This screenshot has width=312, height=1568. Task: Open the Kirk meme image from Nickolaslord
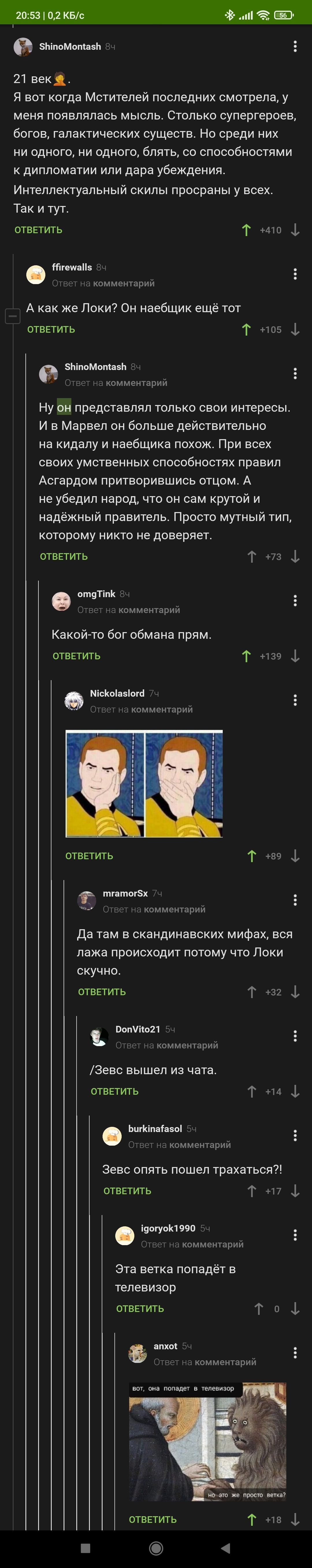[144, 783]
